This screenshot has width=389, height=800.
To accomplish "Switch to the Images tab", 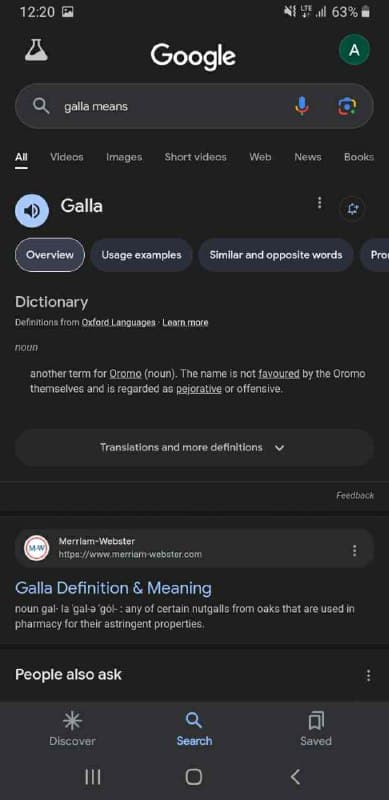I will (124, 157).
